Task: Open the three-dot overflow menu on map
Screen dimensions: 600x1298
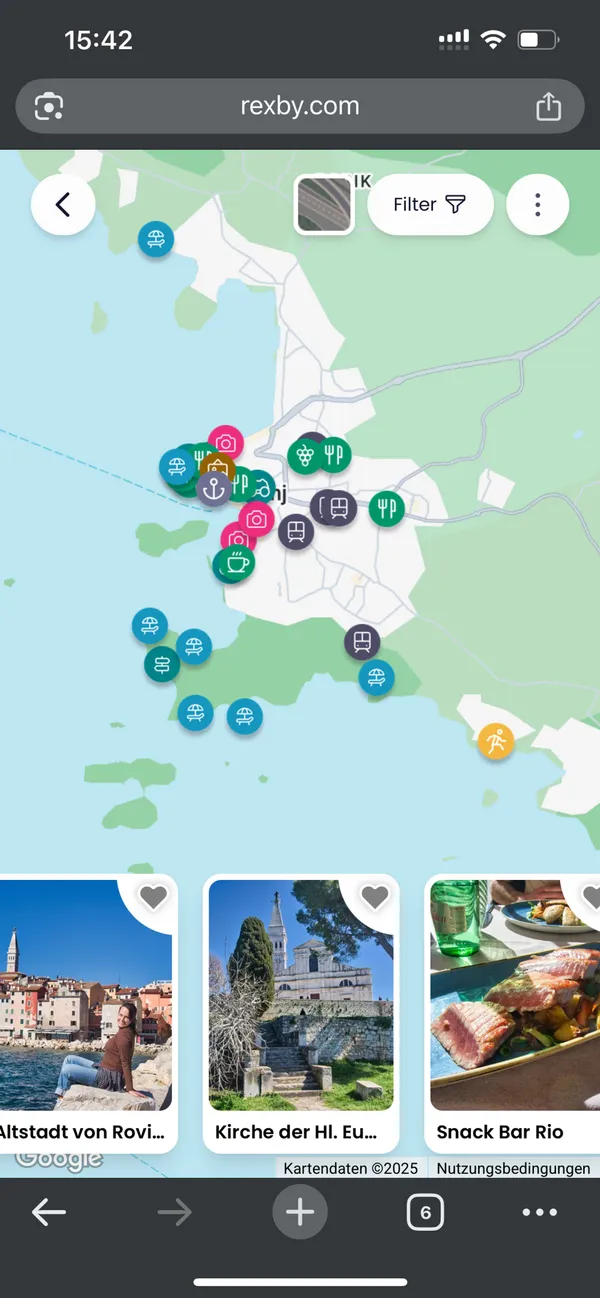Action: click(x=537, y=205)
